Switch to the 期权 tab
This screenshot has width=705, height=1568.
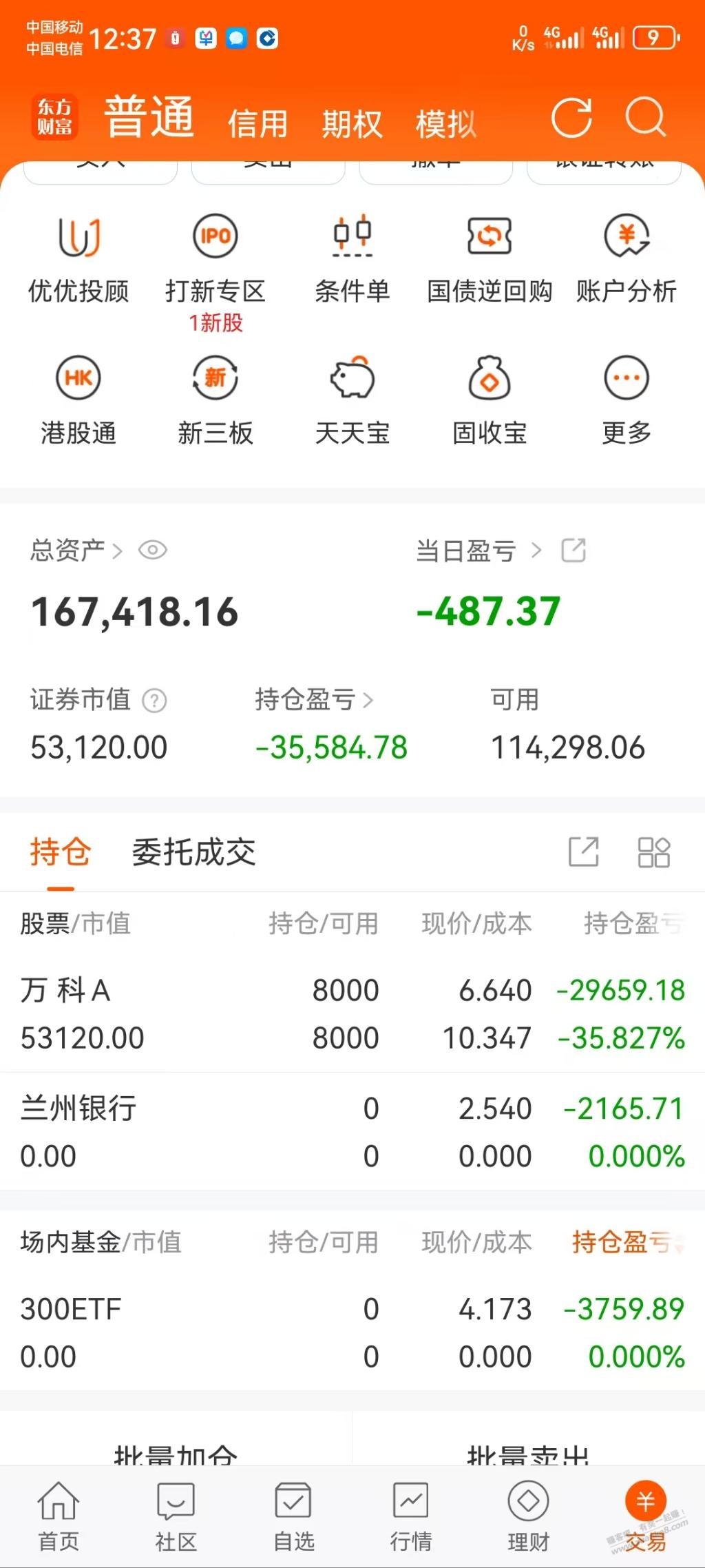[352, 125]
